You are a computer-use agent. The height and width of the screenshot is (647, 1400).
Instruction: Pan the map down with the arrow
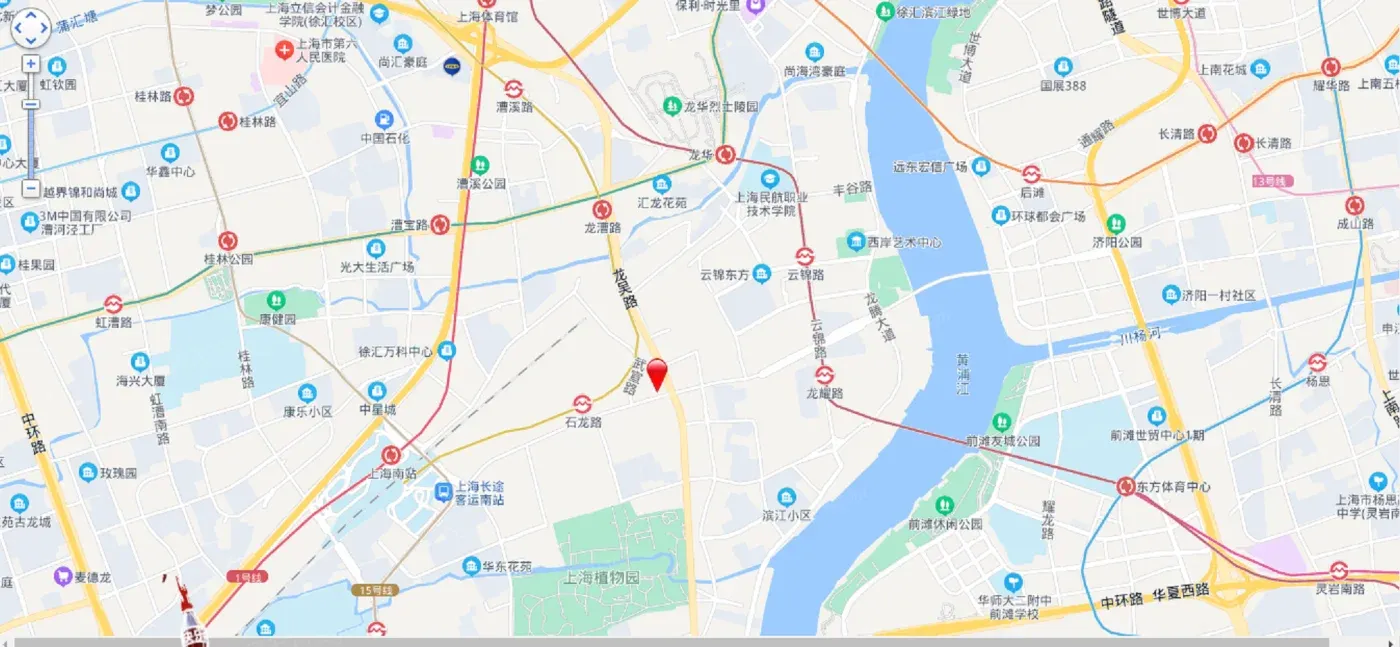(31, 41)
